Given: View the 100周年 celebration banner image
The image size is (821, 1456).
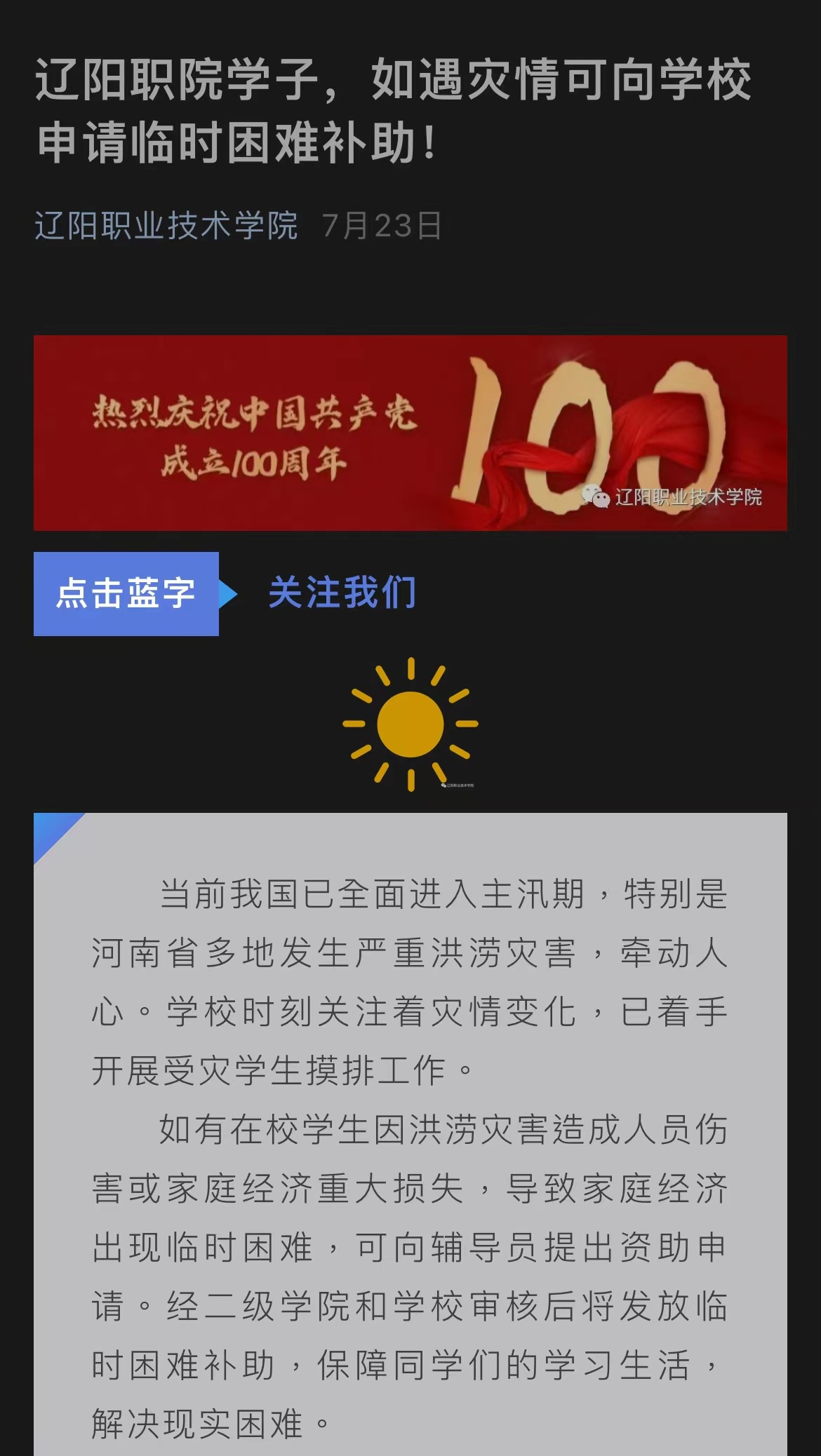Looking at the screenshot, I should pyautogui.click(x=410, y=433).
